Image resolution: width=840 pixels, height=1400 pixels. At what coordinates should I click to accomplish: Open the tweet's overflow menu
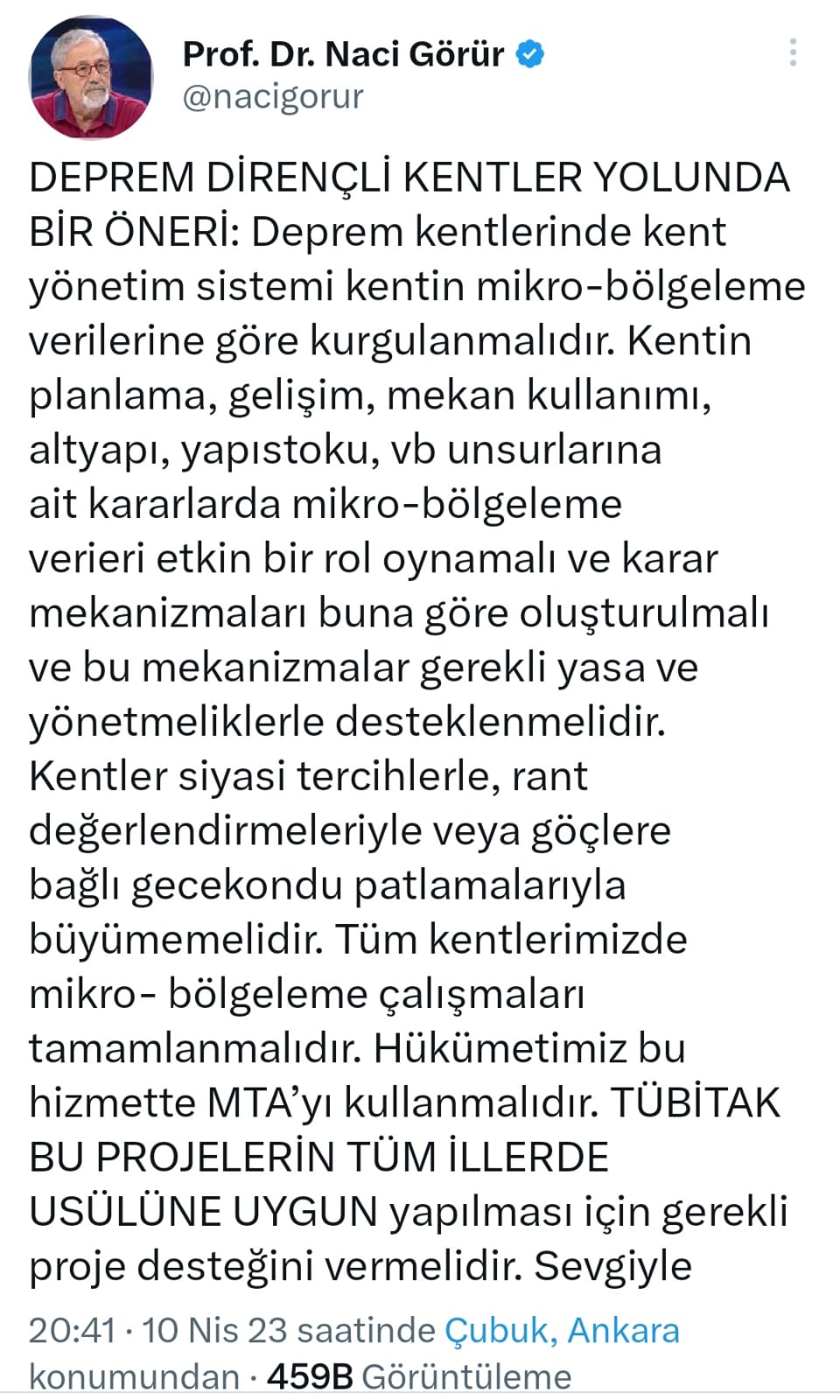793,52
